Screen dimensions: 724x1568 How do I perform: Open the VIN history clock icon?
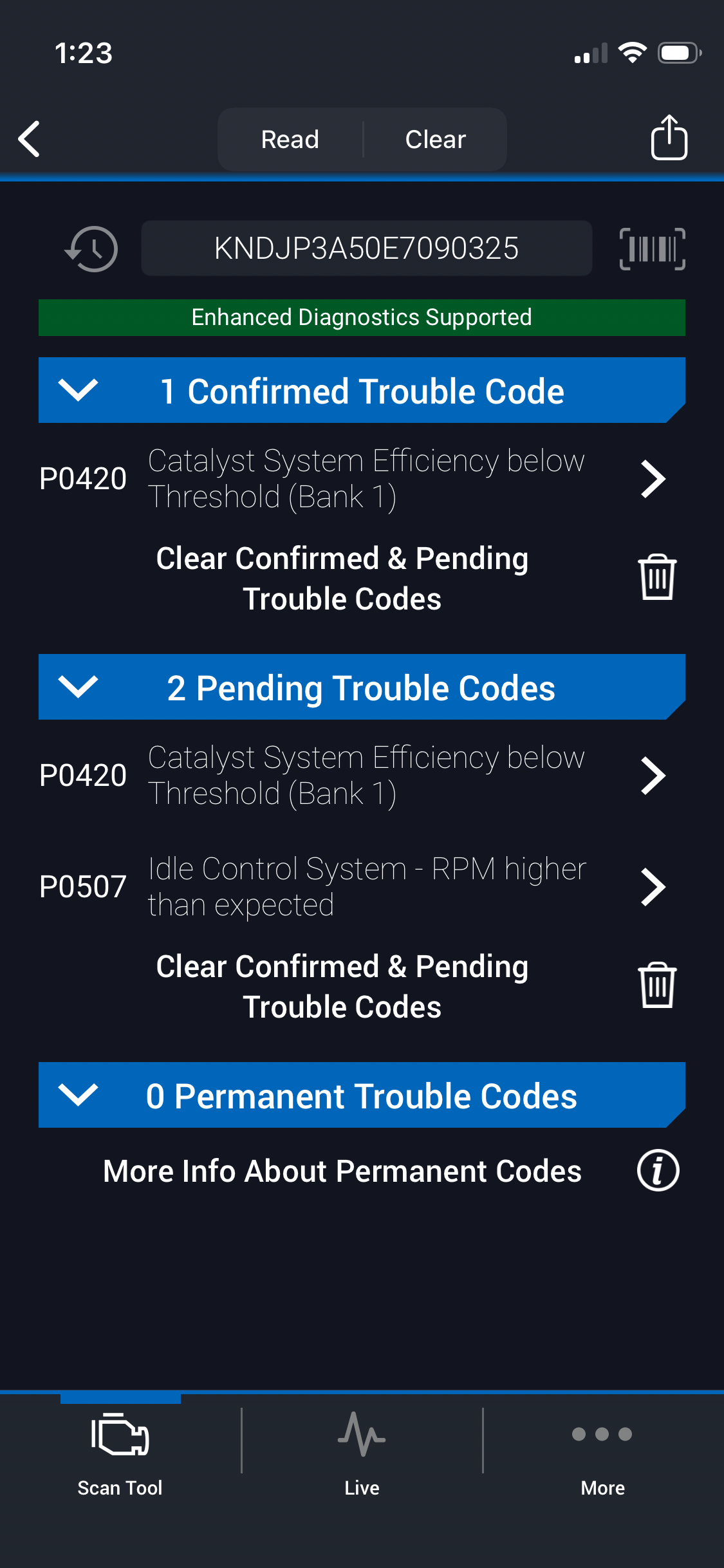pos(91,249)
